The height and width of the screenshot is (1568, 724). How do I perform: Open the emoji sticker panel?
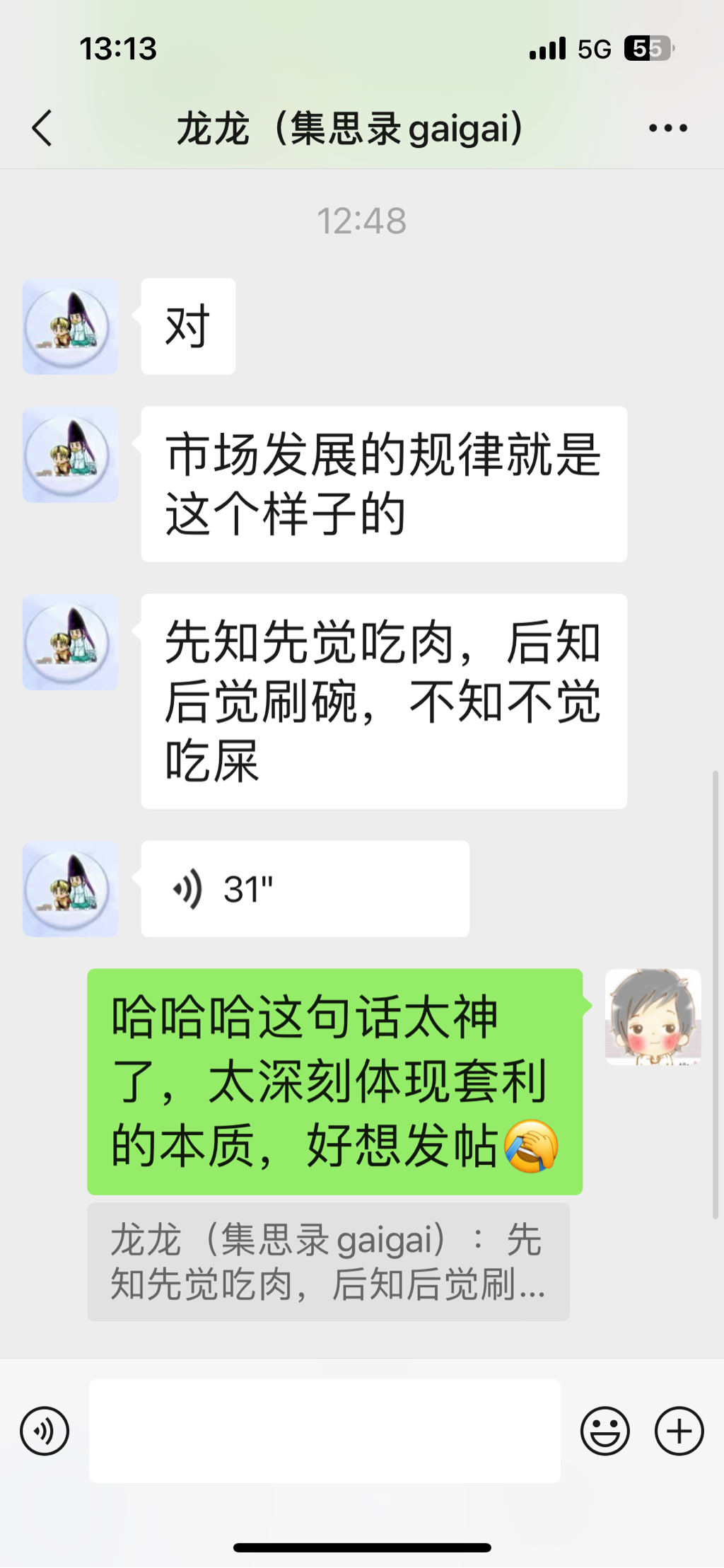tap(605, 1431)
